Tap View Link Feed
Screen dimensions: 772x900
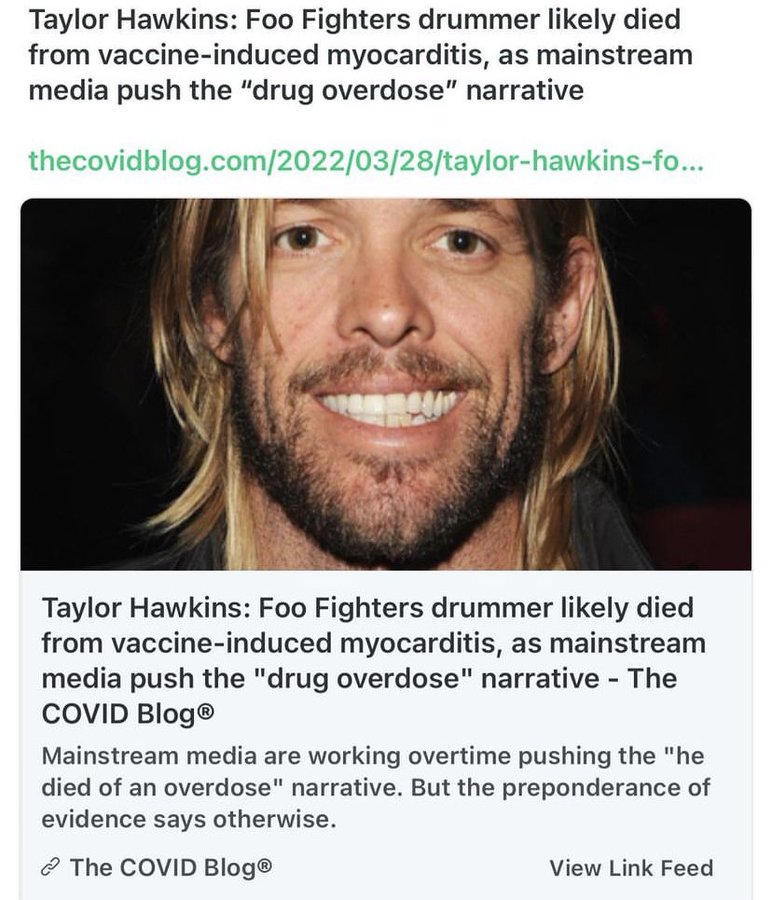pyautogui.click(x=631, y=867)
